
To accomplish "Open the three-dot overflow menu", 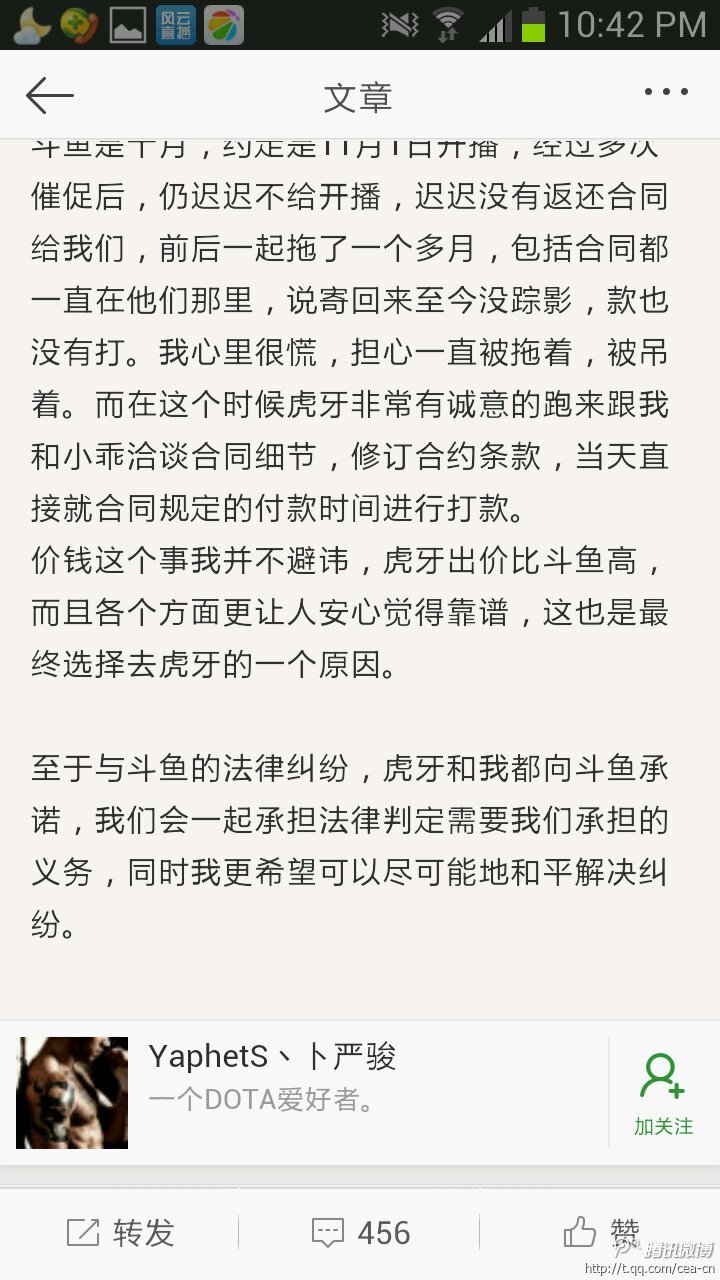I will pyautogui.click(x=666, y=93).
